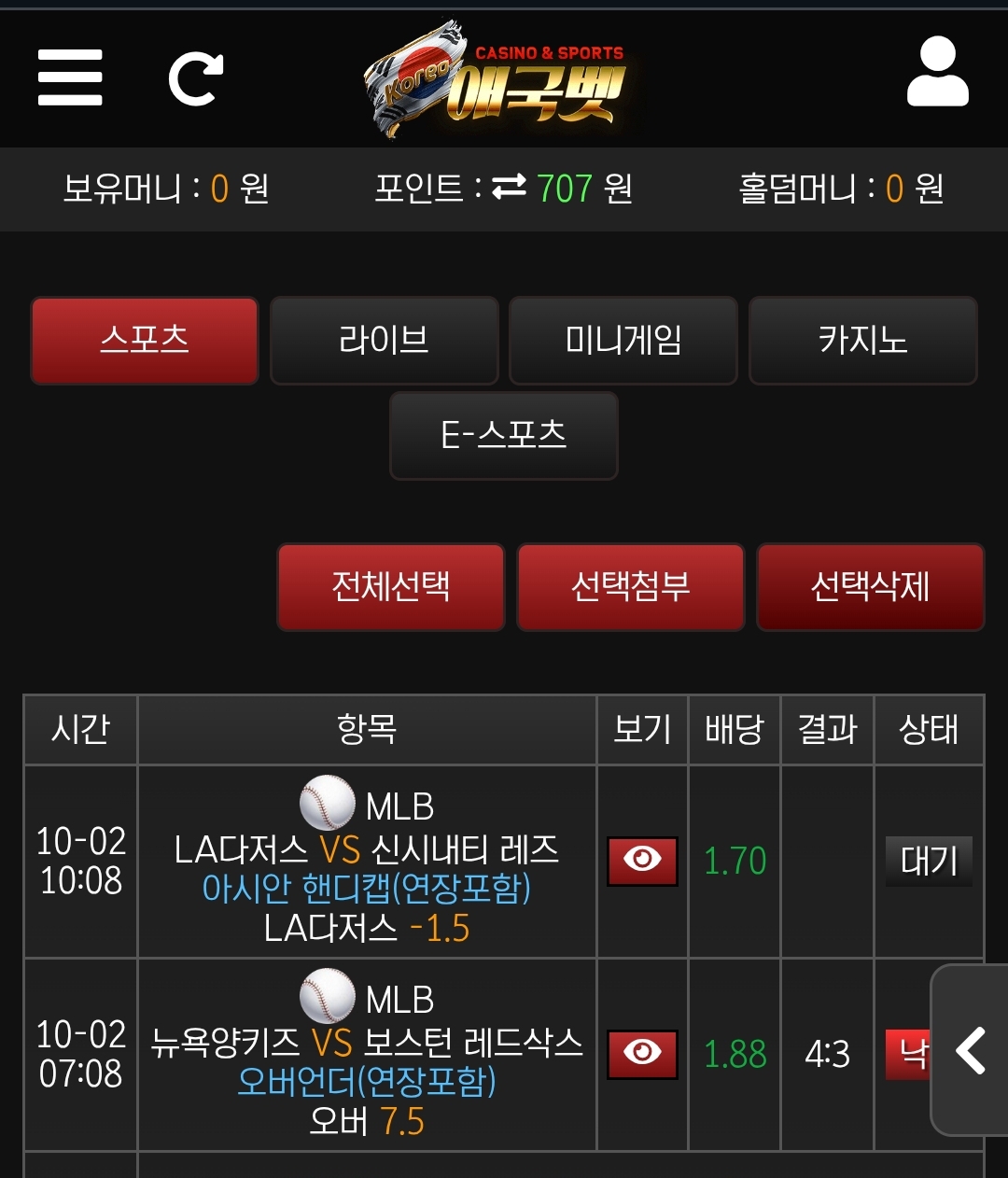
Task: Select the E-스포츠 tab
Action: coord(504,436)
